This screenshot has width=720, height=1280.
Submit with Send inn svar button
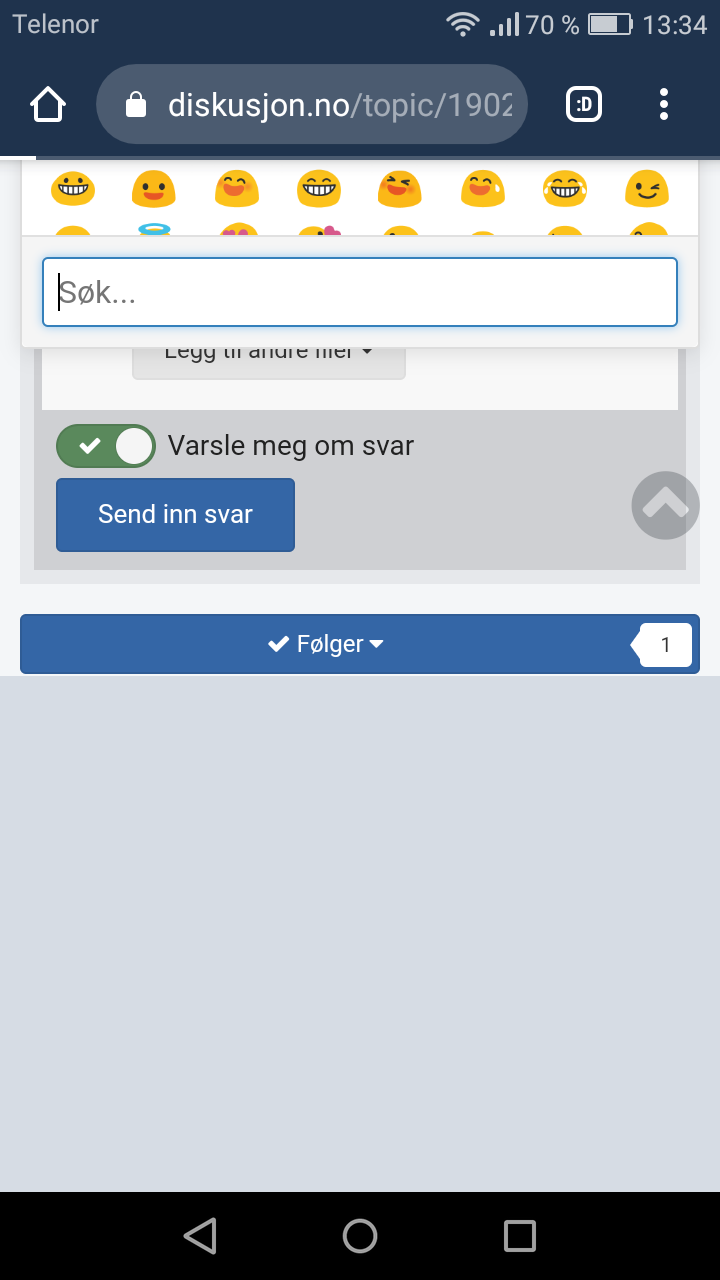pyautogui.click(x=175, y=514)
